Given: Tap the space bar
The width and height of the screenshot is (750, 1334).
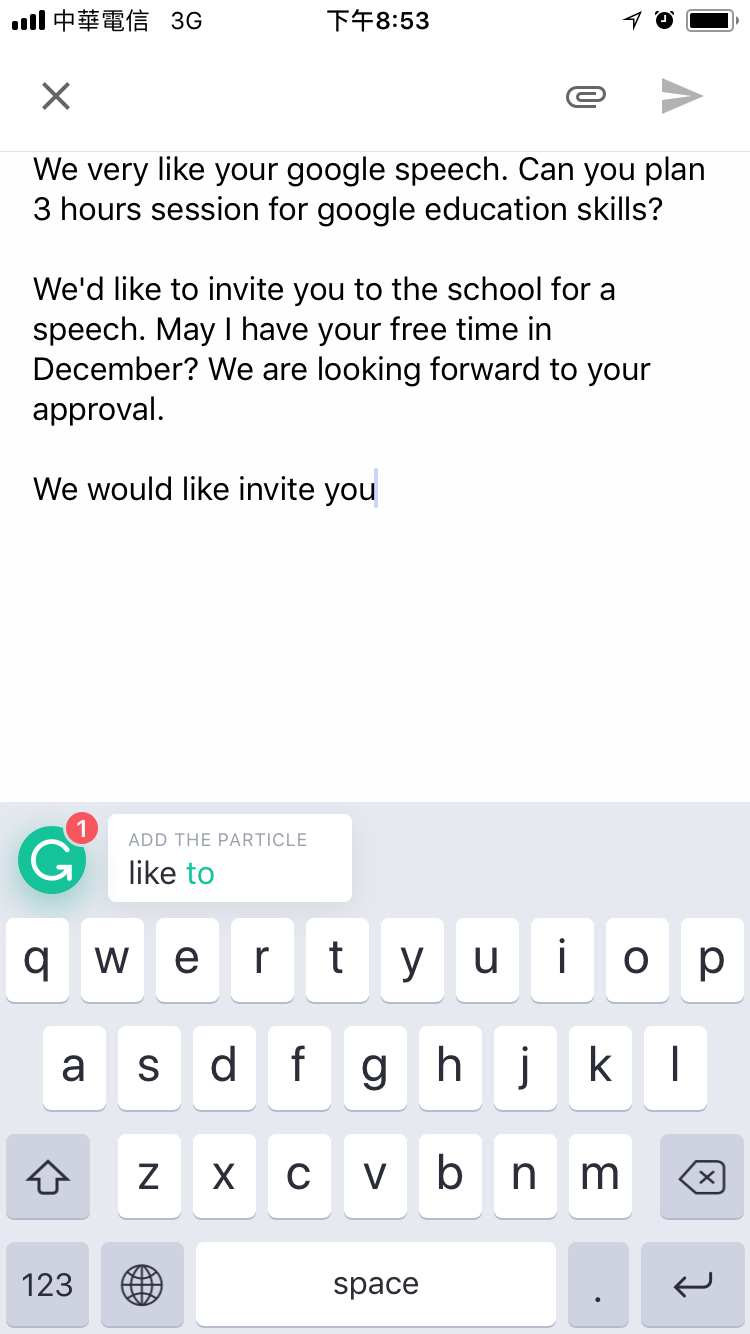Looking at the screenshot, I should [375, 1284].
